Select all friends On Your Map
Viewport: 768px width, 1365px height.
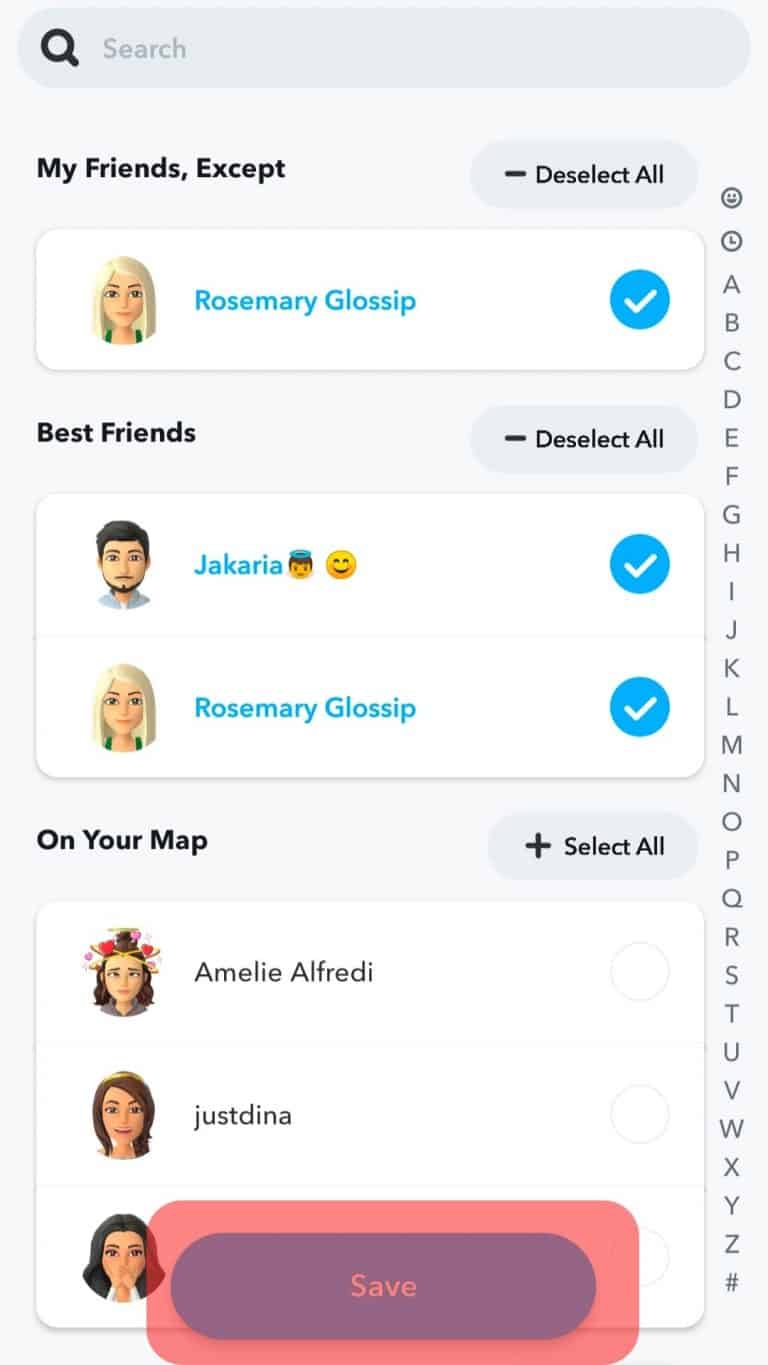[x=593, y=846]
